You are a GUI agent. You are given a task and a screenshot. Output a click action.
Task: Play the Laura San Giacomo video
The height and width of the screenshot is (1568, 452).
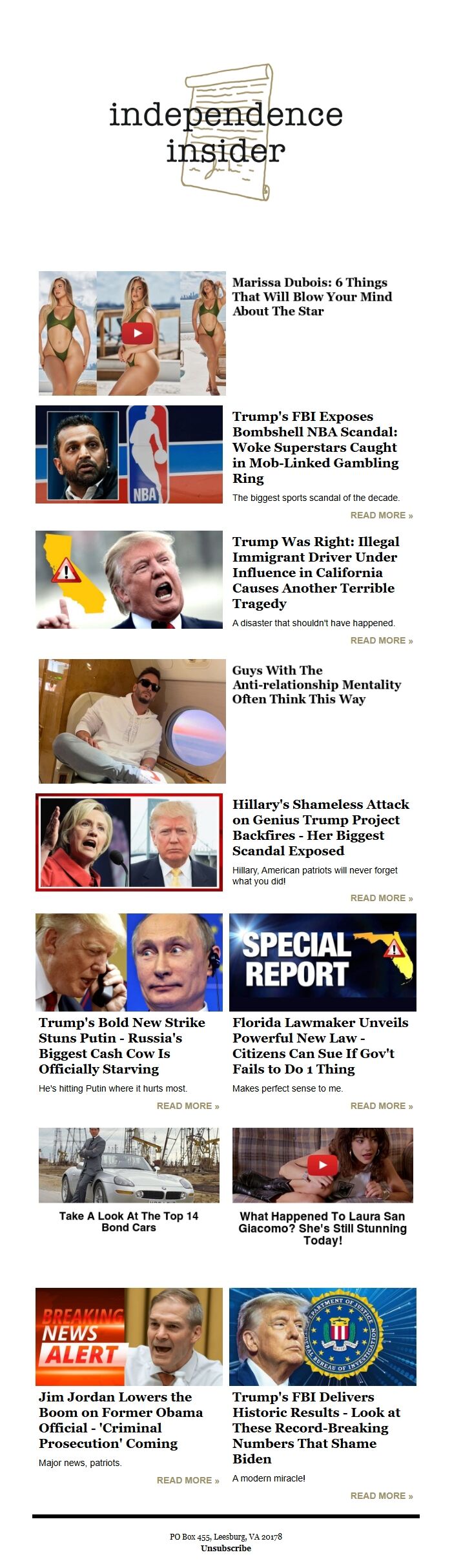pyautogui.click(x=322, y=1165)
